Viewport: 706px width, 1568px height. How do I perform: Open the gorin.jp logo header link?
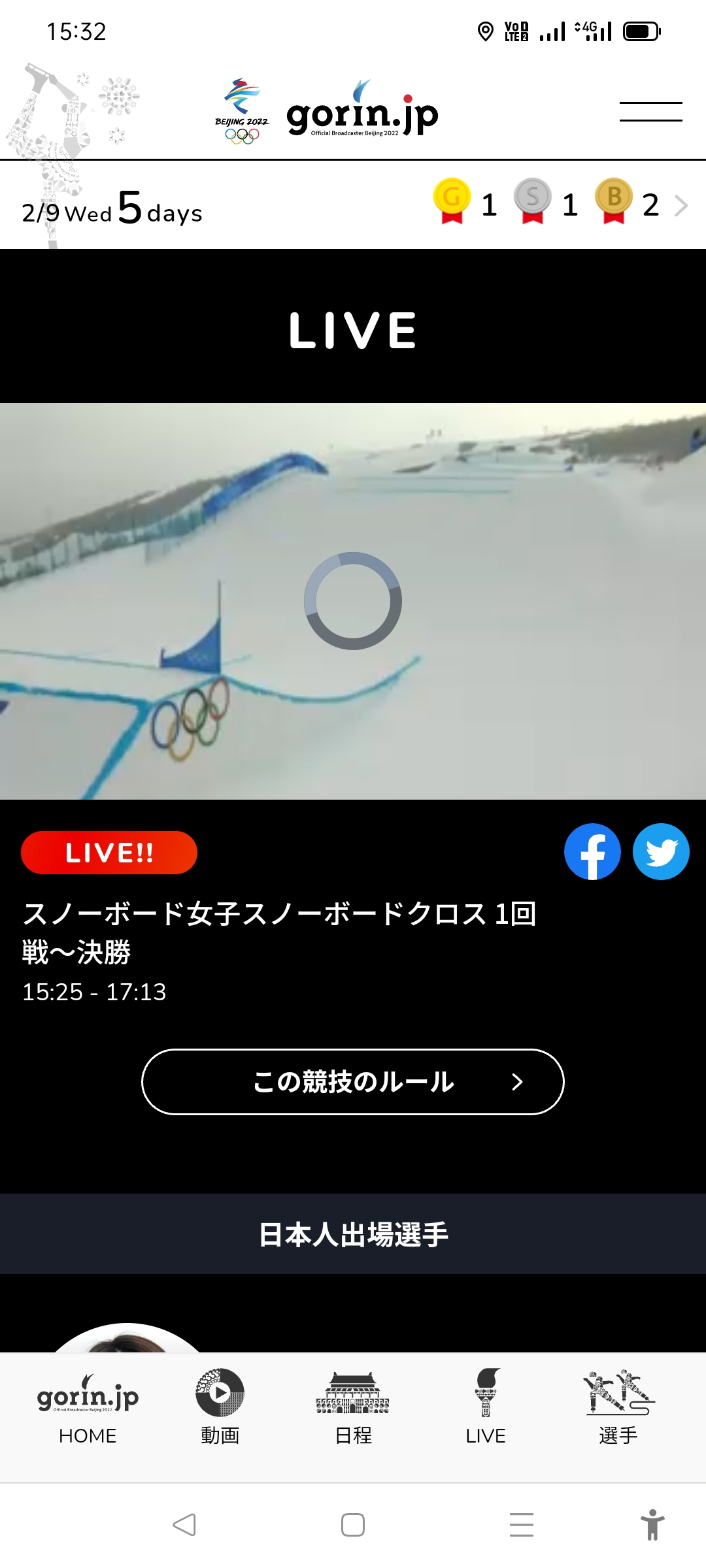(361, 111)
